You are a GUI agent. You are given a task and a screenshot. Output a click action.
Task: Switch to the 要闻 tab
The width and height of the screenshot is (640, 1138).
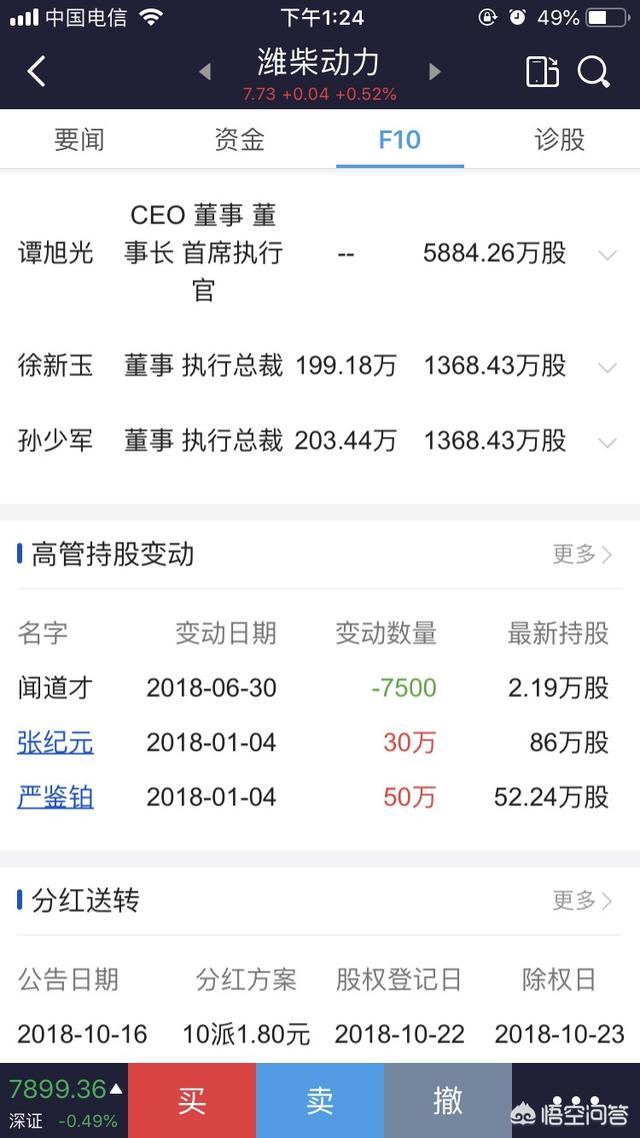coord(79,140)
